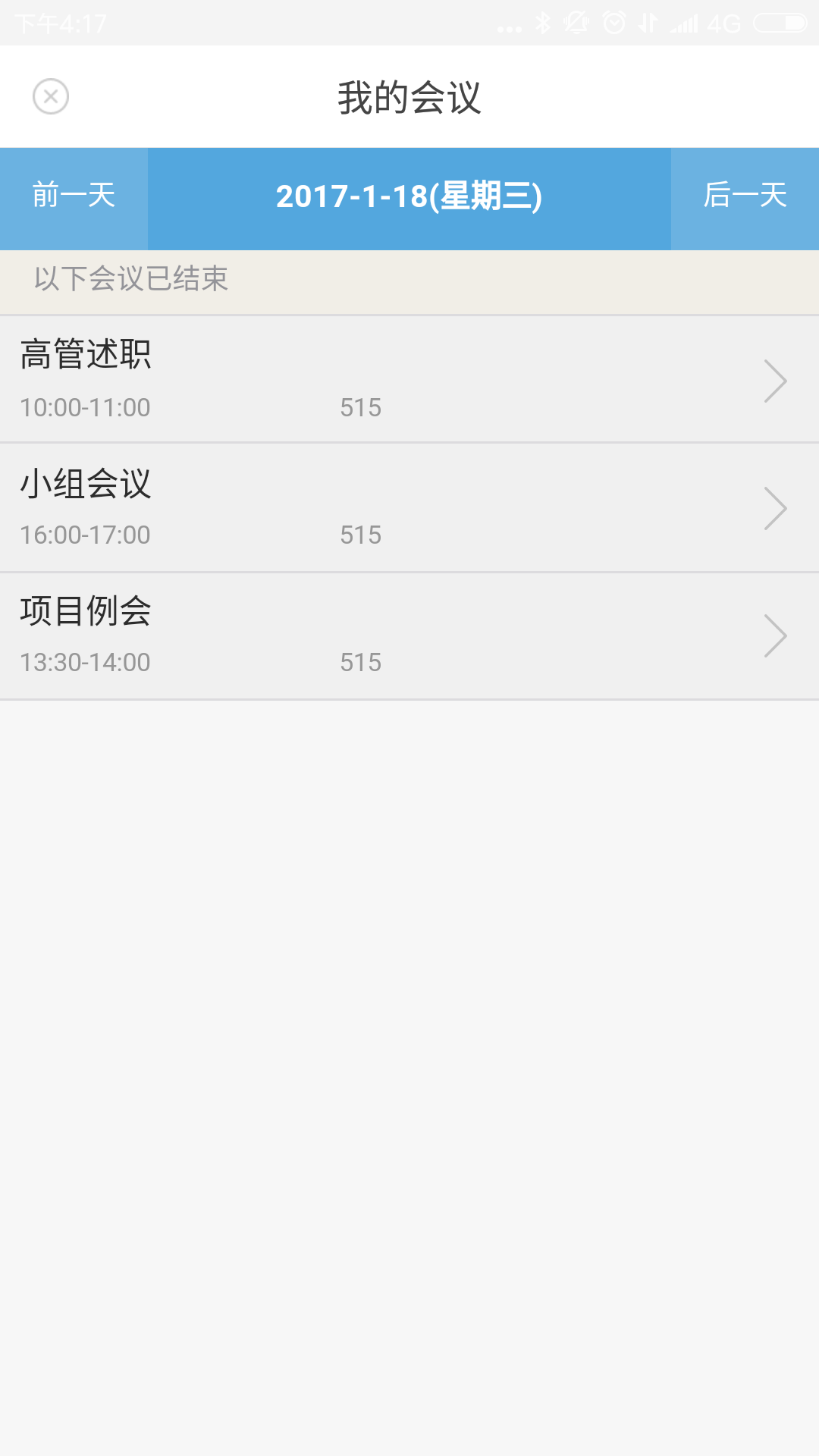Tap the 我的会议 title
Screen dimensions: 819x1456
click(x=409, y=96)
